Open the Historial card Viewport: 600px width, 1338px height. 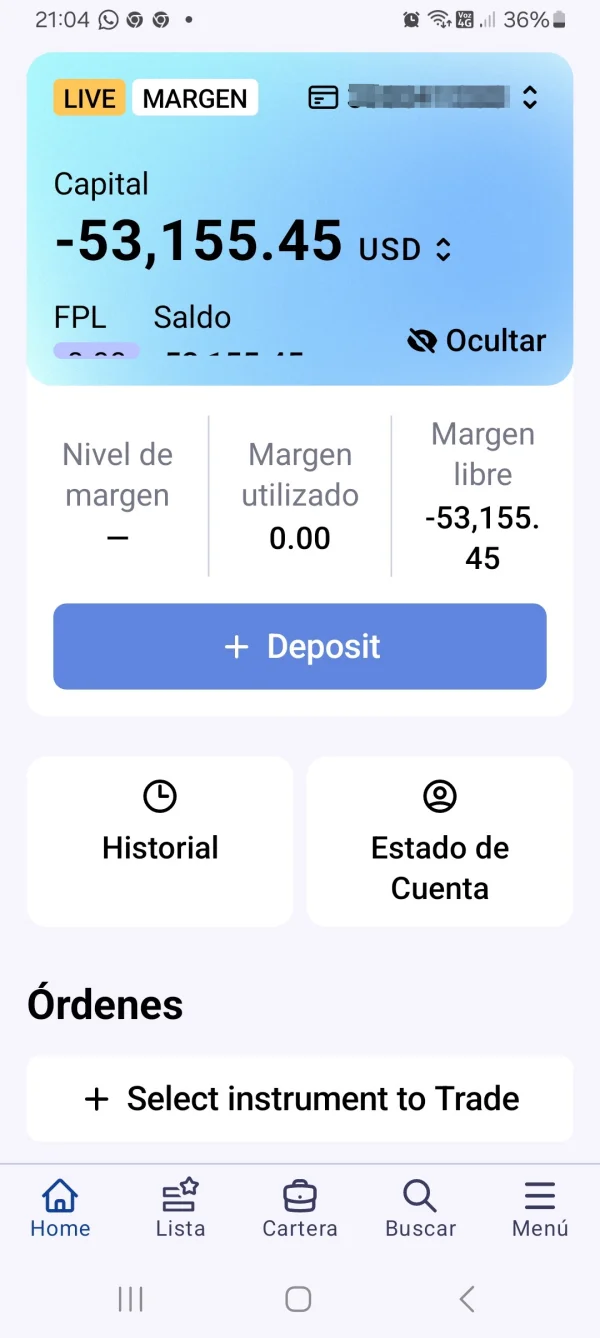(x=160, y=841)
